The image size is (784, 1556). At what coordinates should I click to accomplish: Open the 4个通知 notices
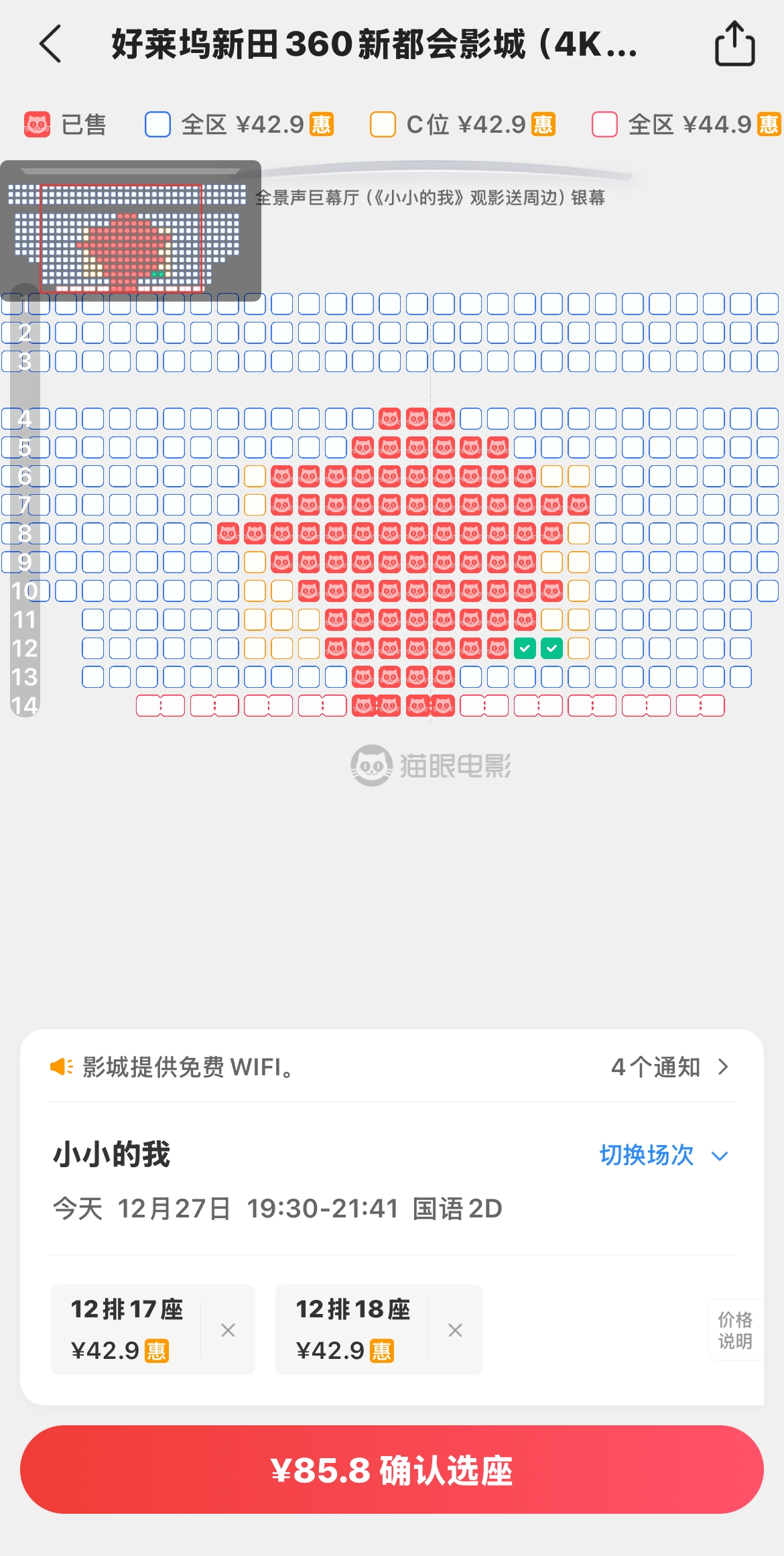pos(669,1067)
